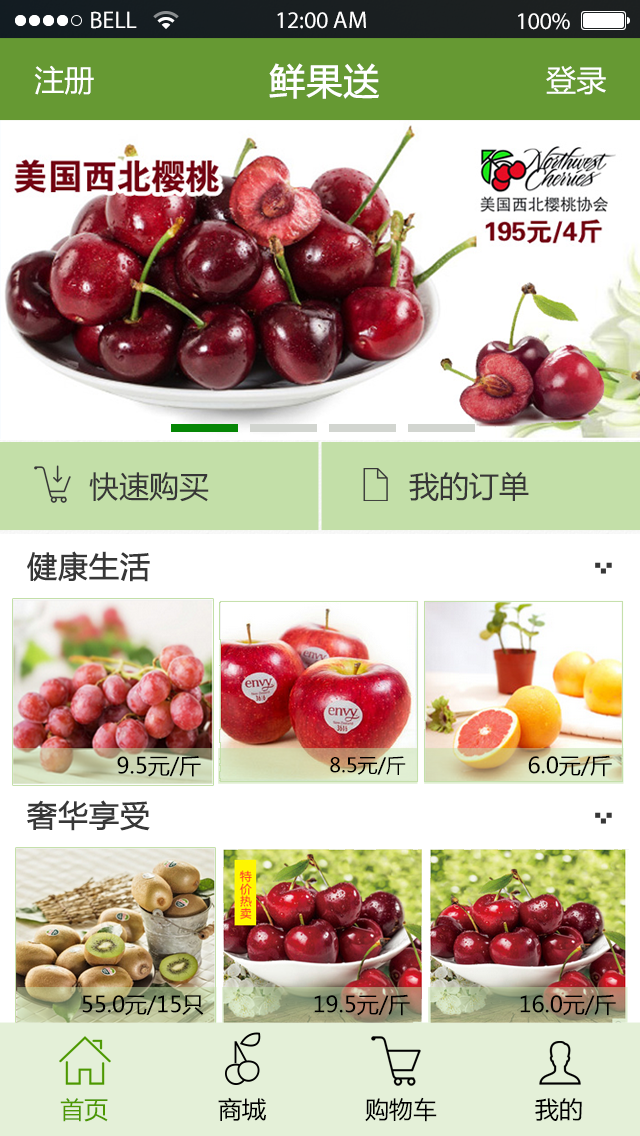View the cherries priced at 16.0元/斤

click(528, 935)
